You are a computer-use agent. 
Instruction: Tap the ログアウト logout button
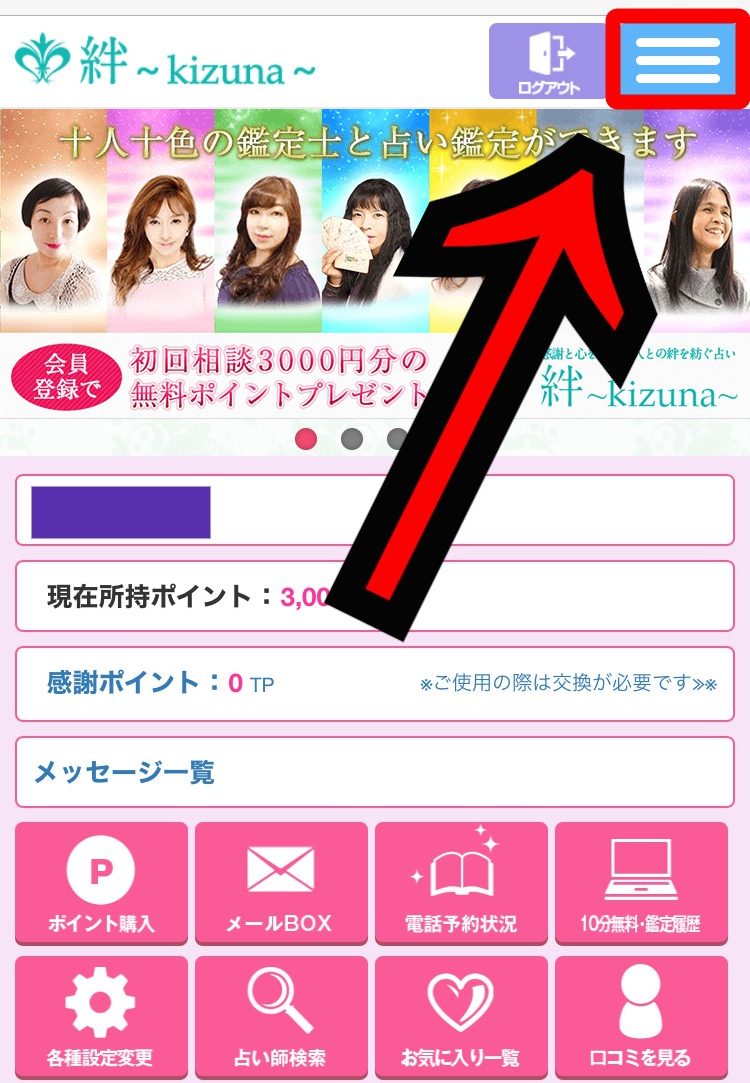(x=548, y=60)
